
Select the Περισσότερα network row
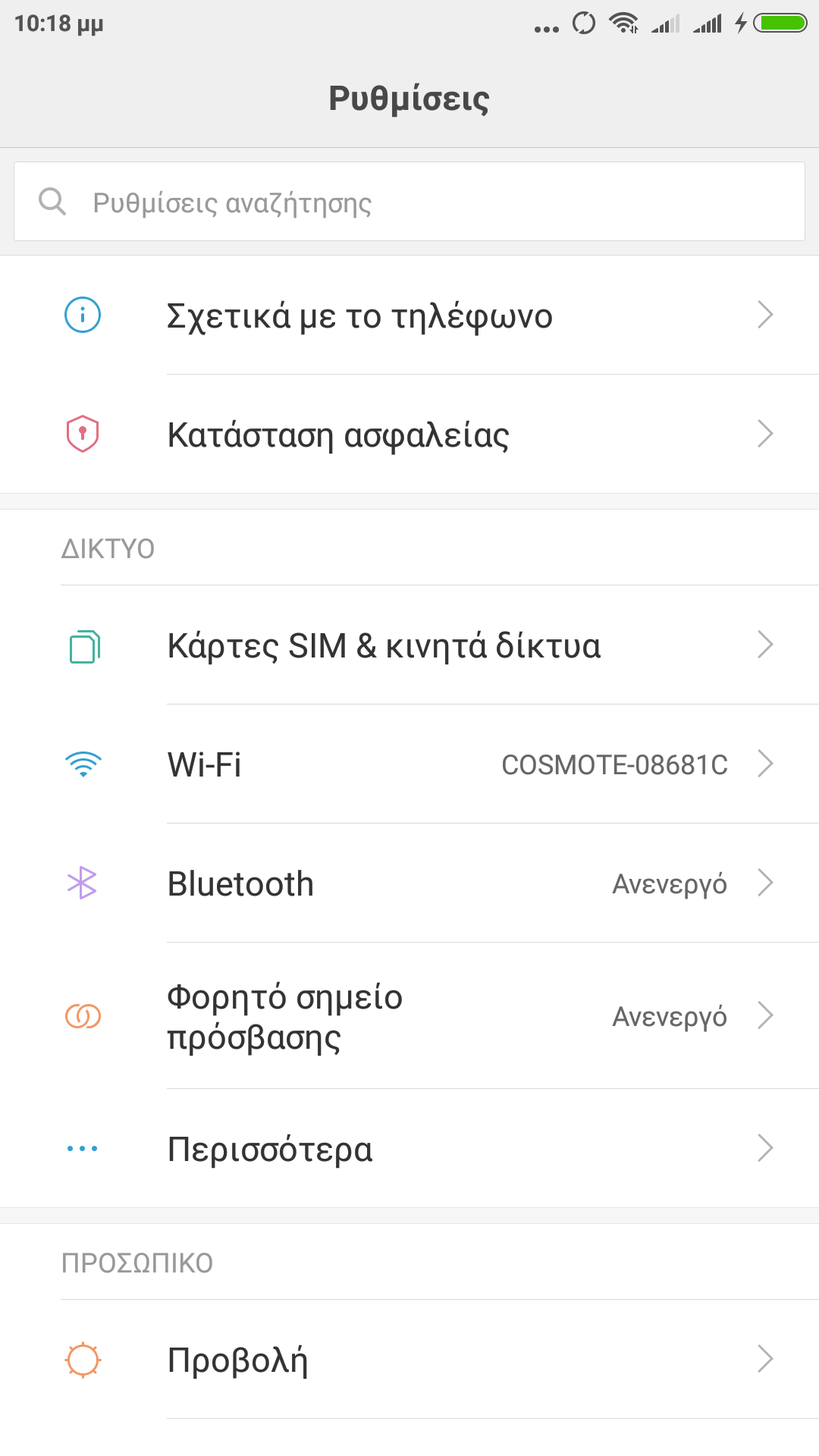point(409,1149)
